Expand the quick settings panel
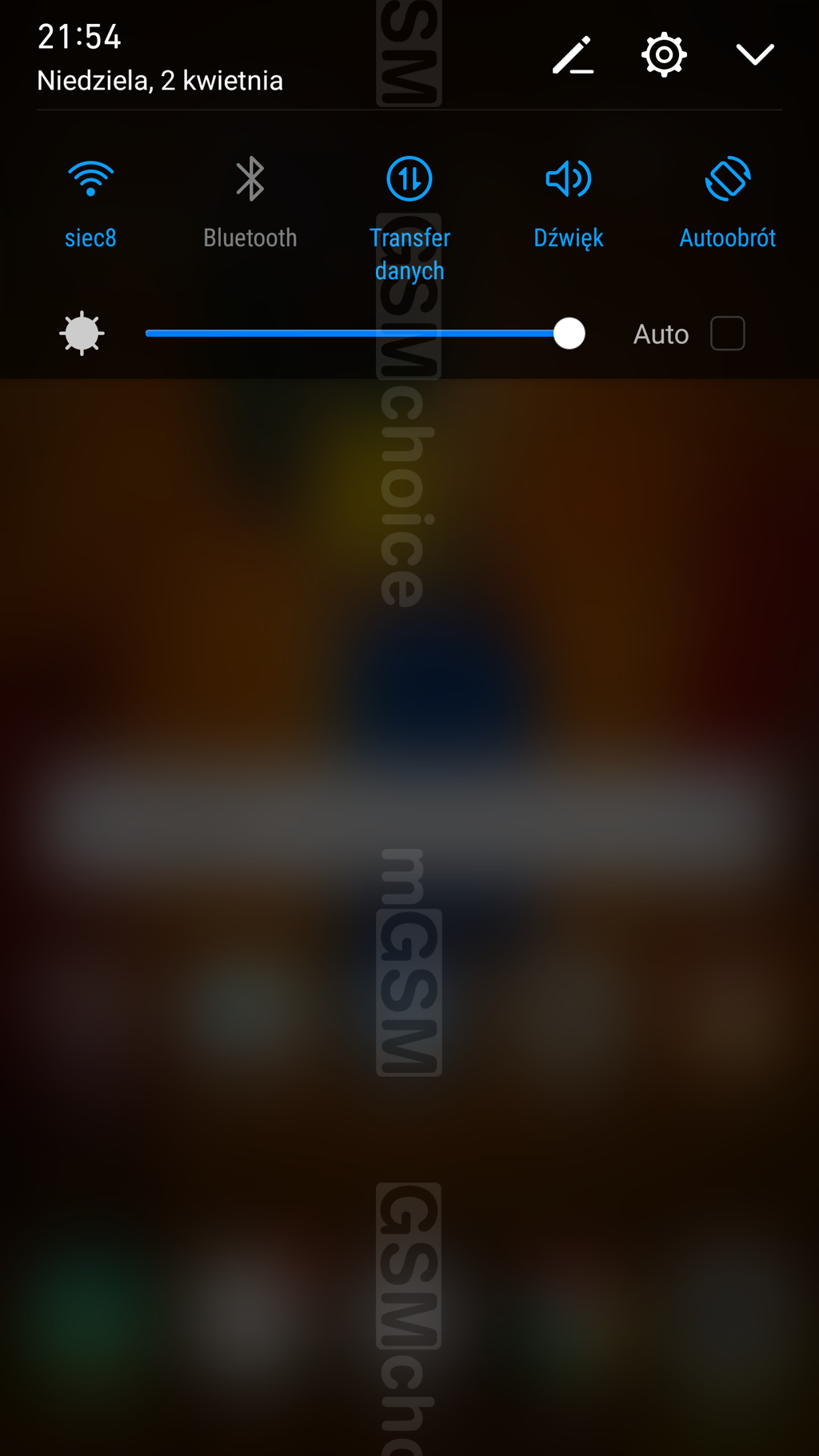 [x=754, y=55]
